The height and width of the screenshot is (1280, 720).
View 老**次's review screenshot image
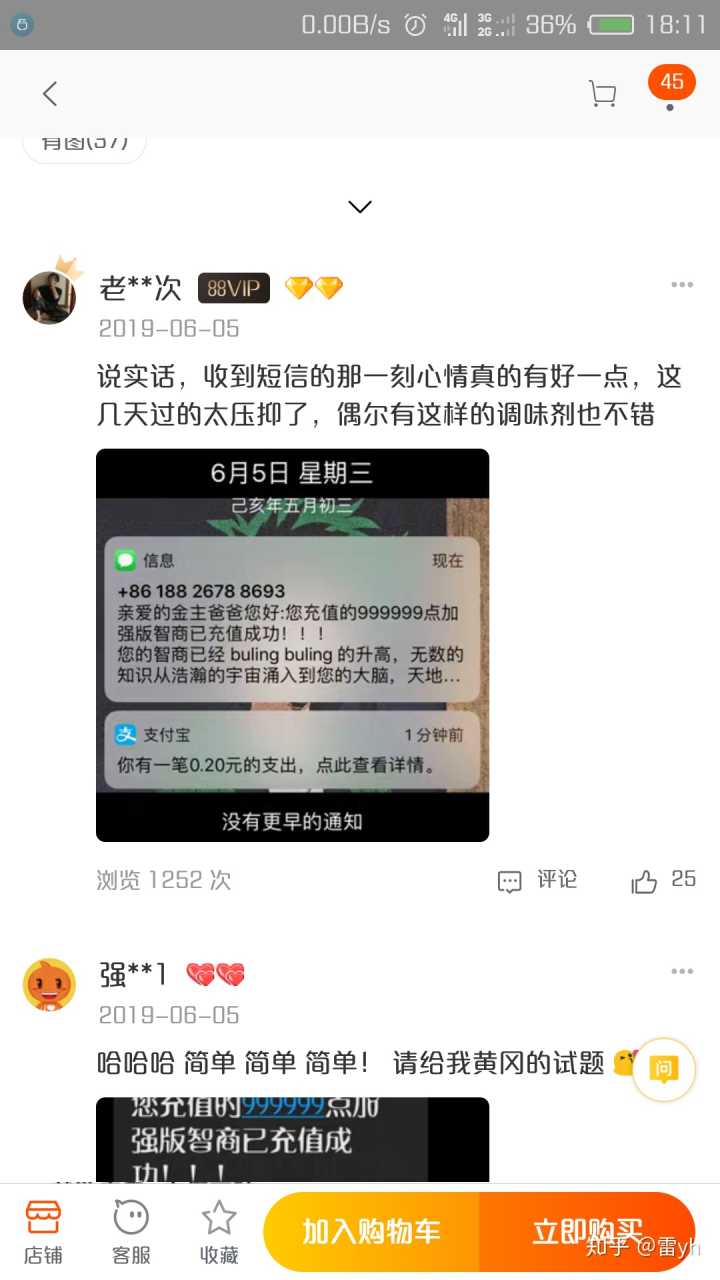coord(292,645)
